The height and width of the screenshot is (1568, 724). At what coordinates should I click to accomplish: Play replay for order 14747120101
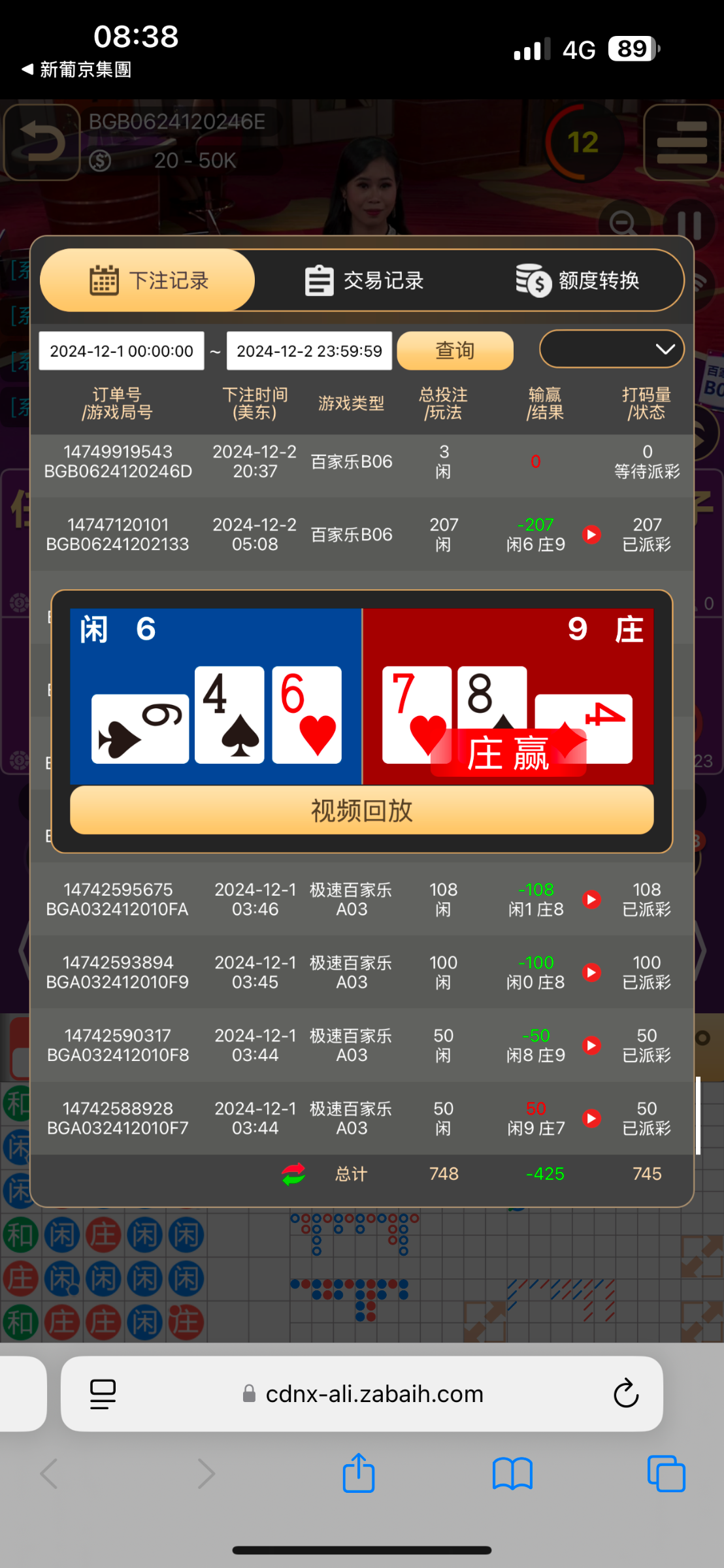coord(592,535)
